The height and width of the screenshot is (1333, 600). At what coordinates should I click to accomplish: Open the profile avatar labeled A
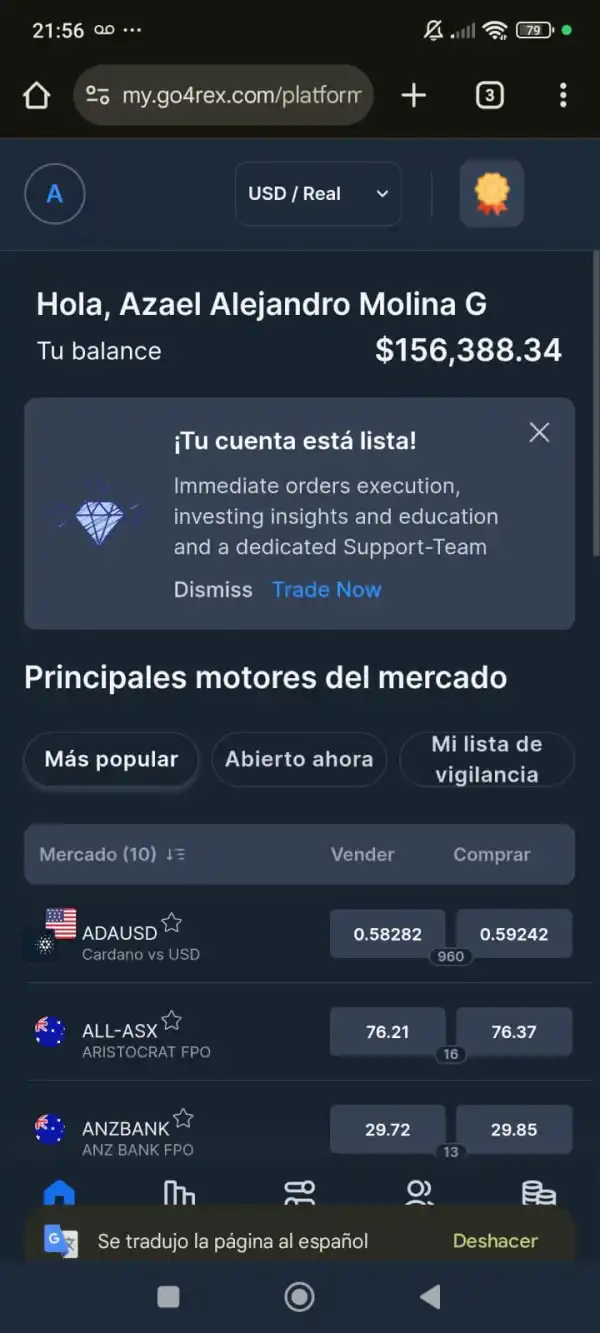point(54,194)
